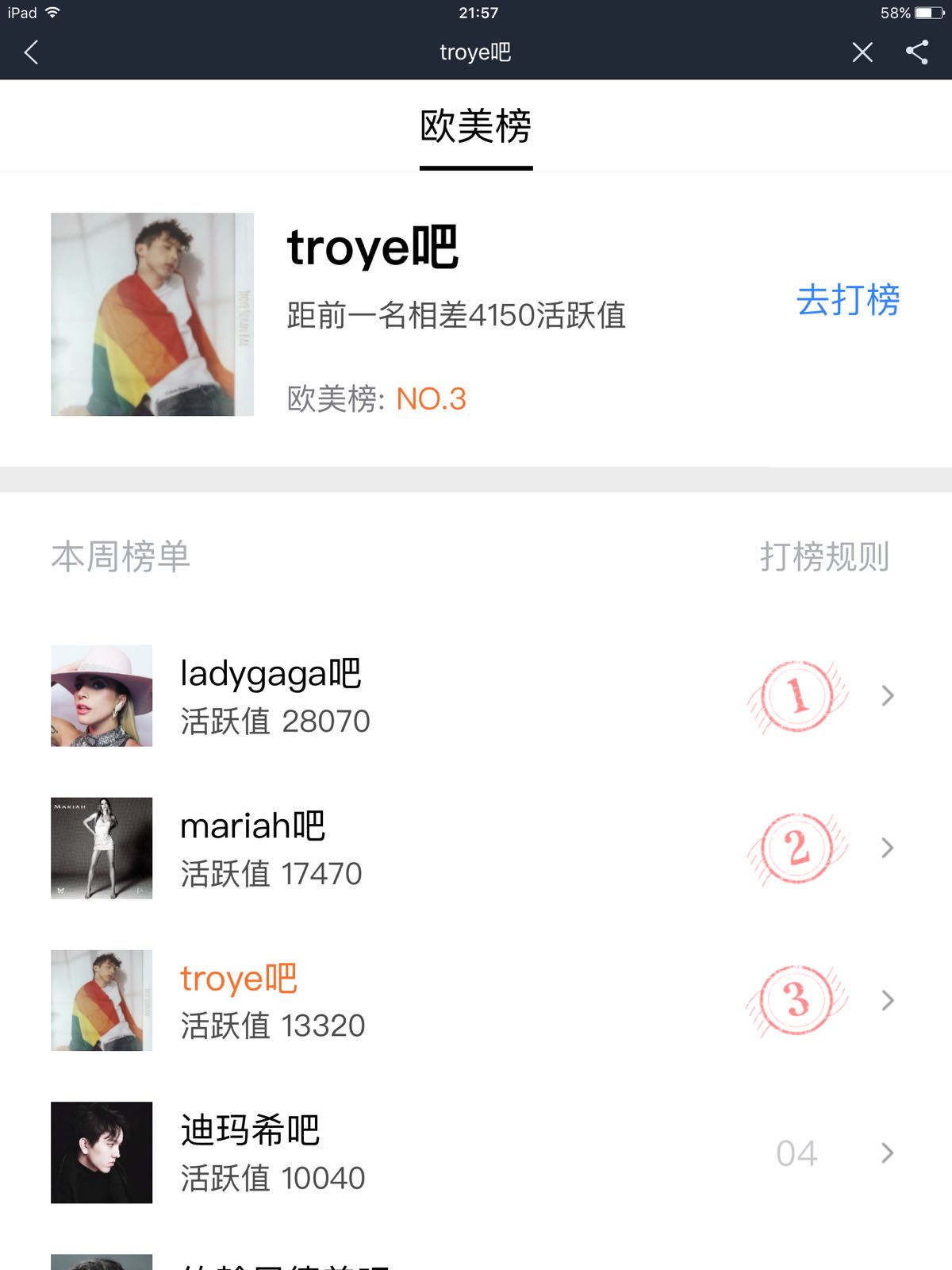Open the 迪玛希吧 ranking row
Screen dimensions: 952x1270
[474, 1153]
